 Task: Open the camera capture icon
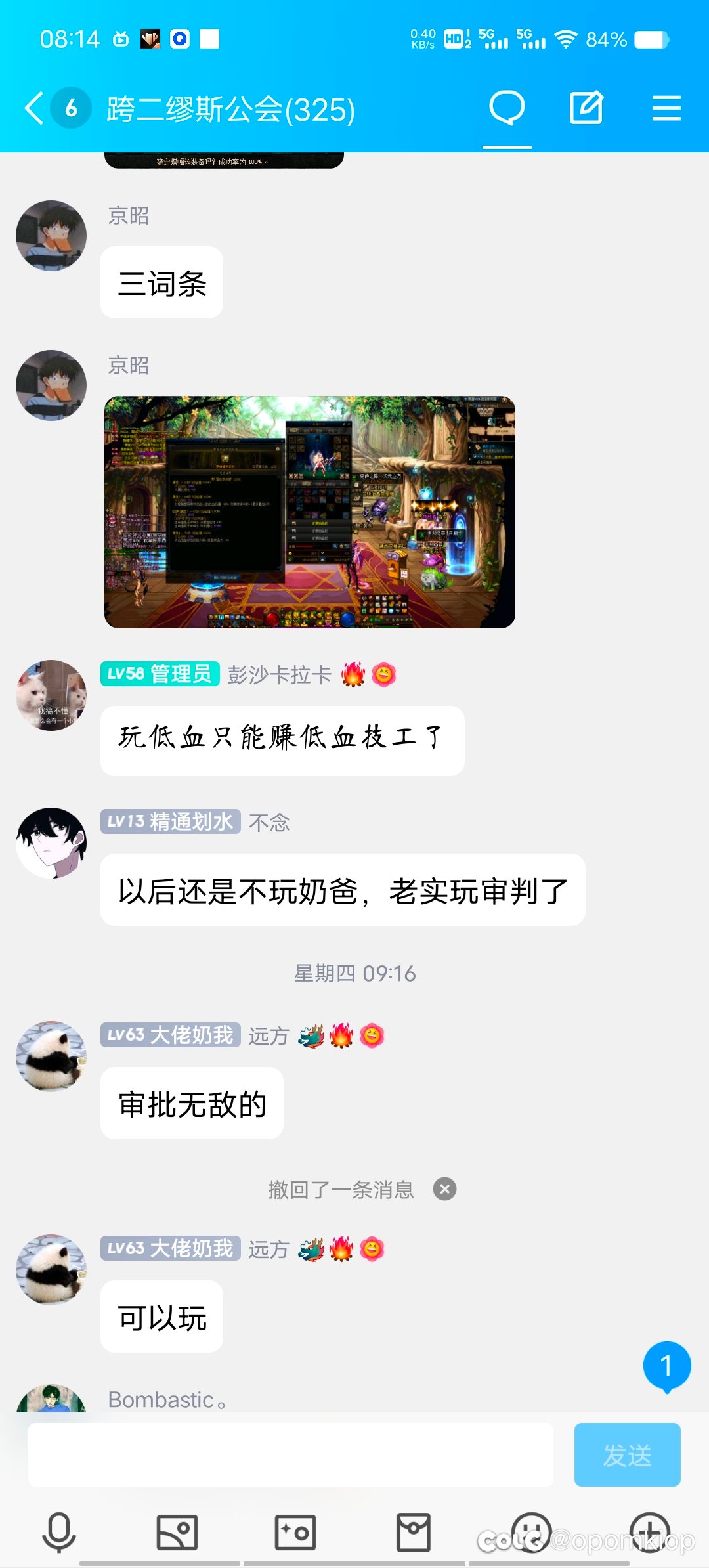pos(295,1532)
